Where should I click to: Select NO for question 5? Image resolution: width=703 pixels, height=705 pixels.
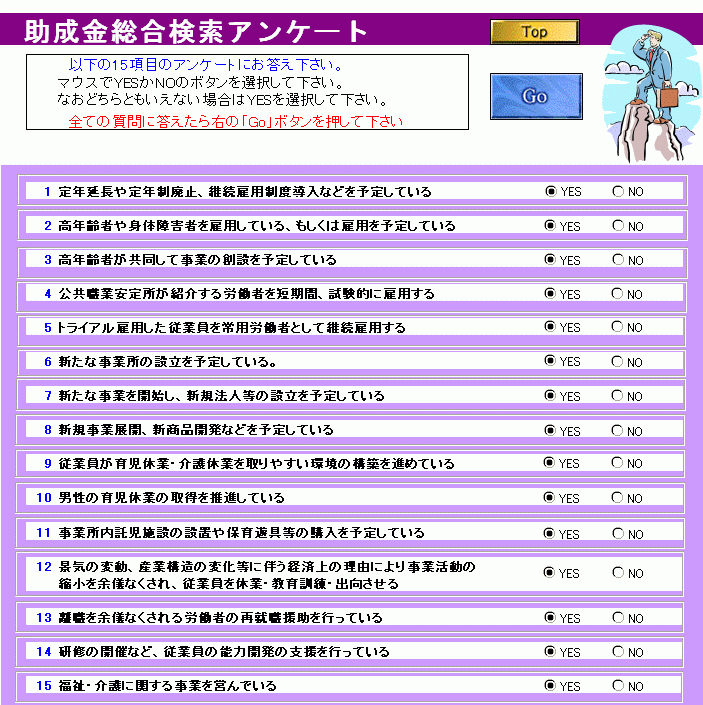click(617, 327)
